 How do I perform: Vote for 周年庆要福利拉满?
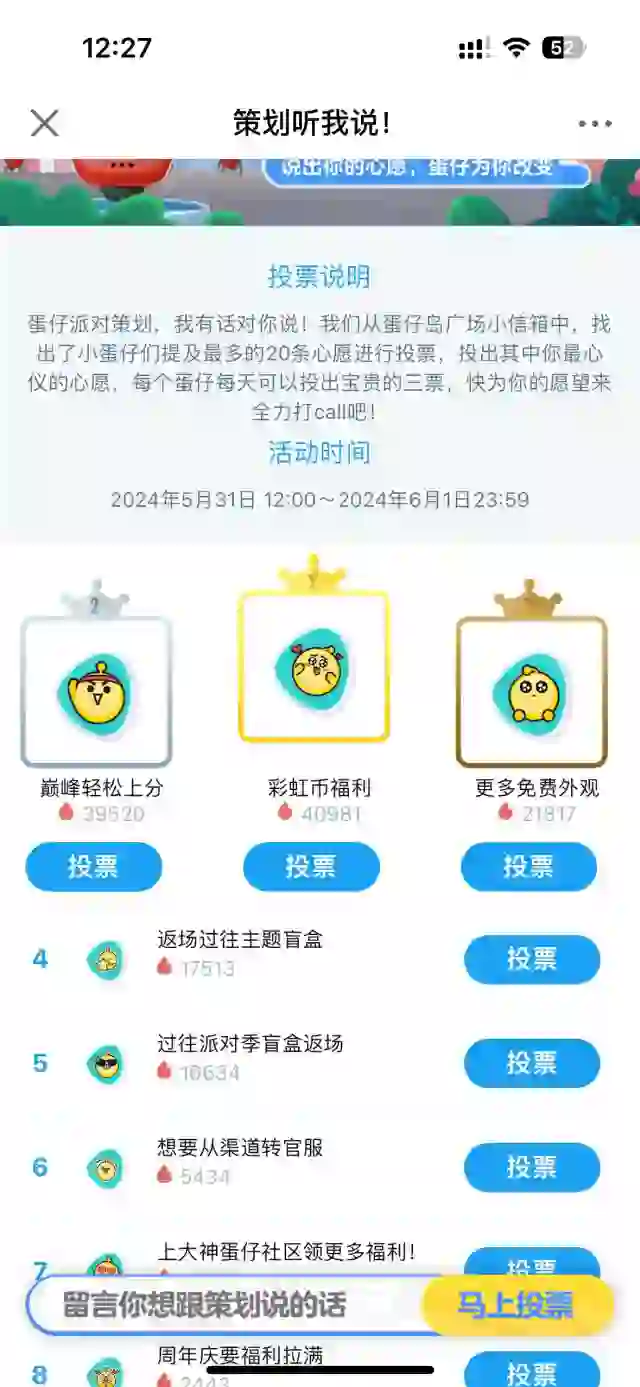(531, 1372)
